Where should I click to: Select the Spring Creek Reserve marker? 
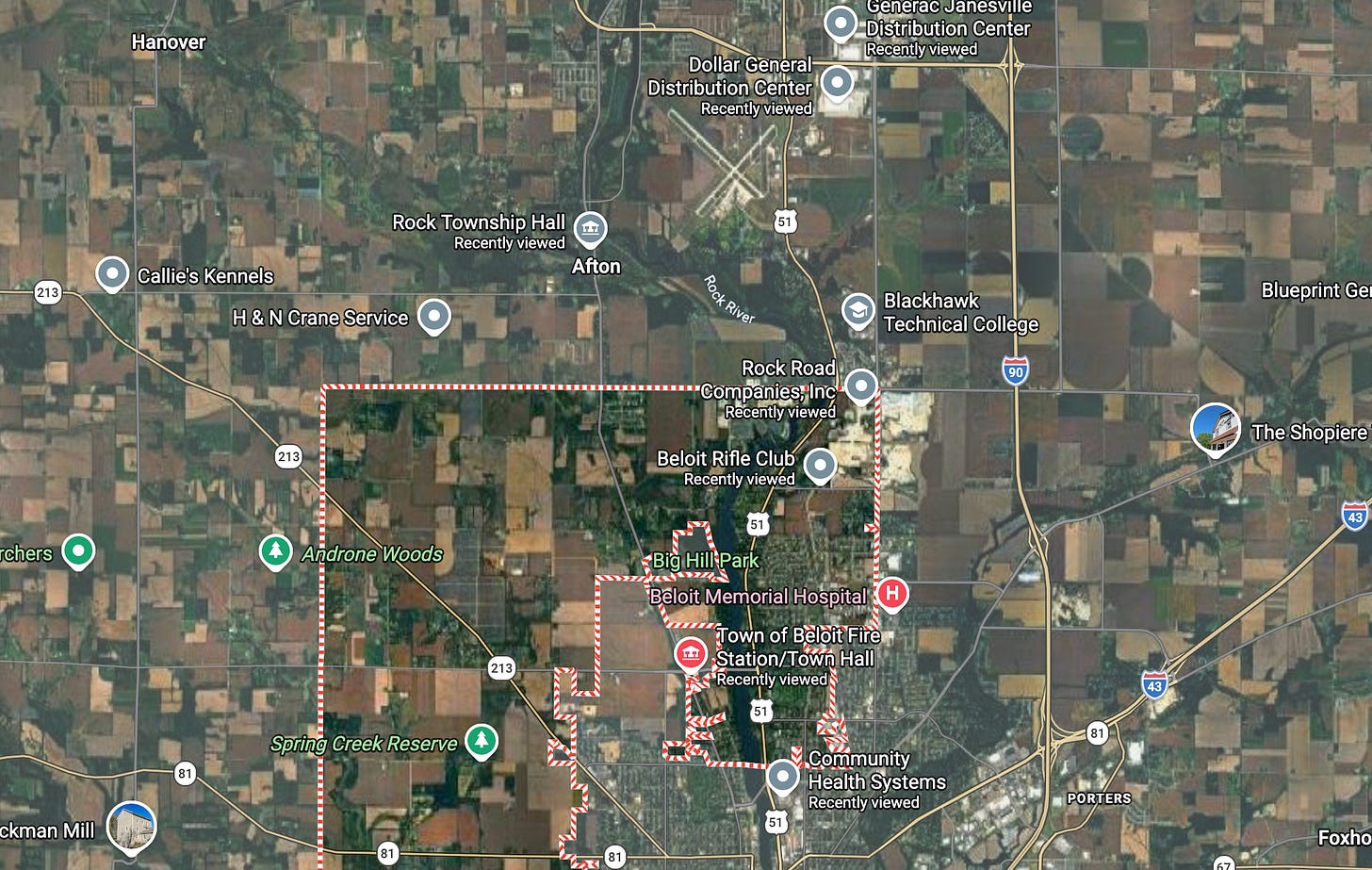(x=482, y=740)
